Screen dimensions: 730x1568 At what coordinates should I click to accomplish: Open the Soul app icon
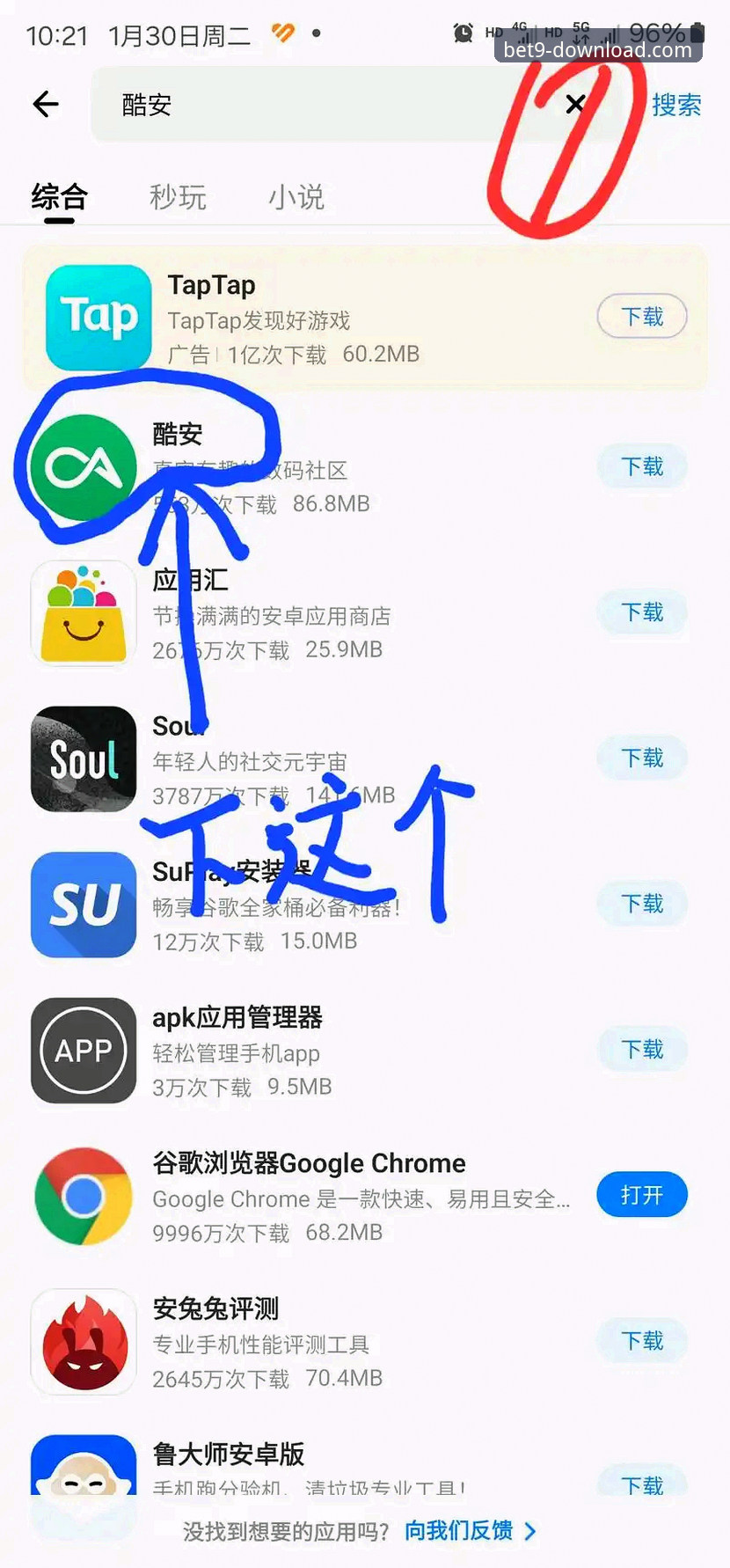coord(84,758)
